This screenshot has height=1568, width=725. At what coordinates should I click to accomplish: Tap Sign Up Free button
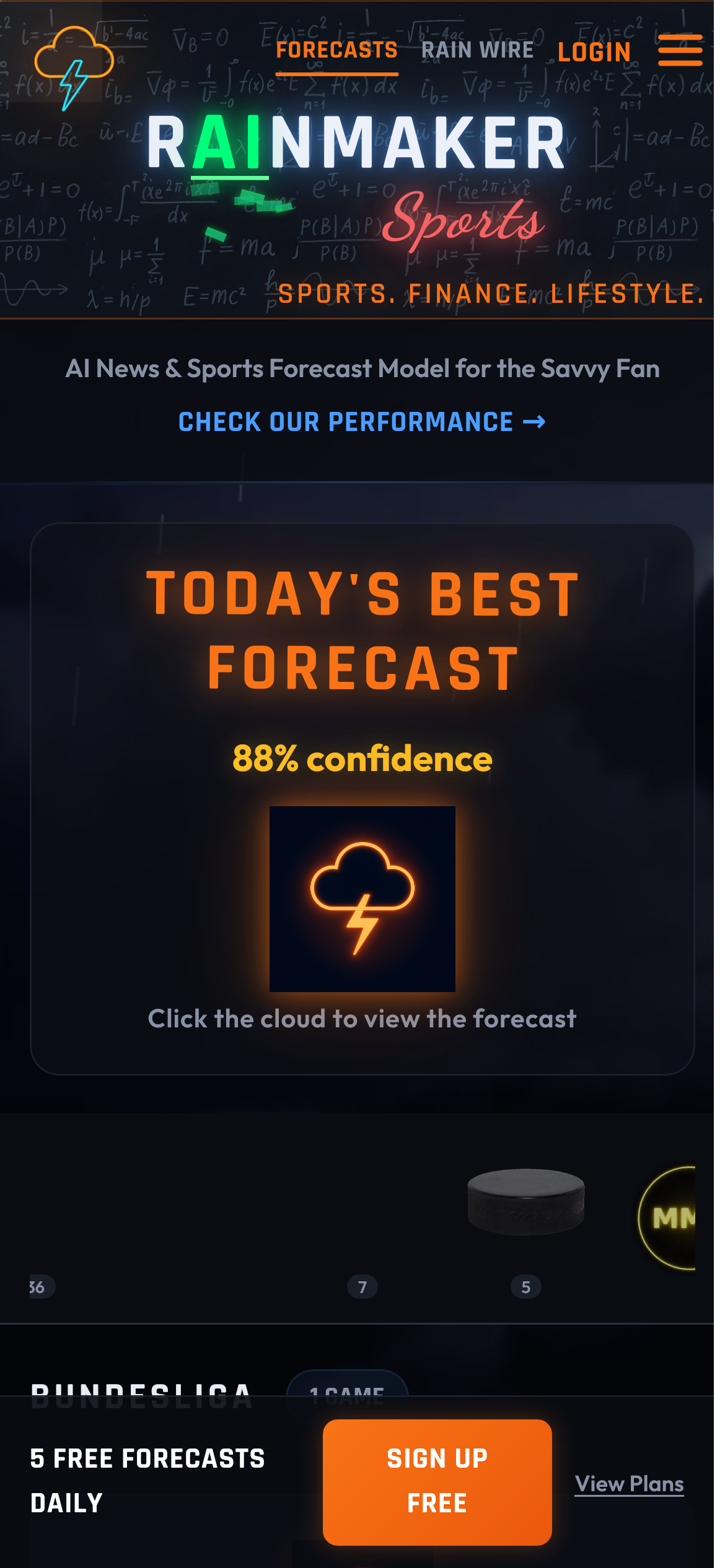click(x=437, y=1481)
